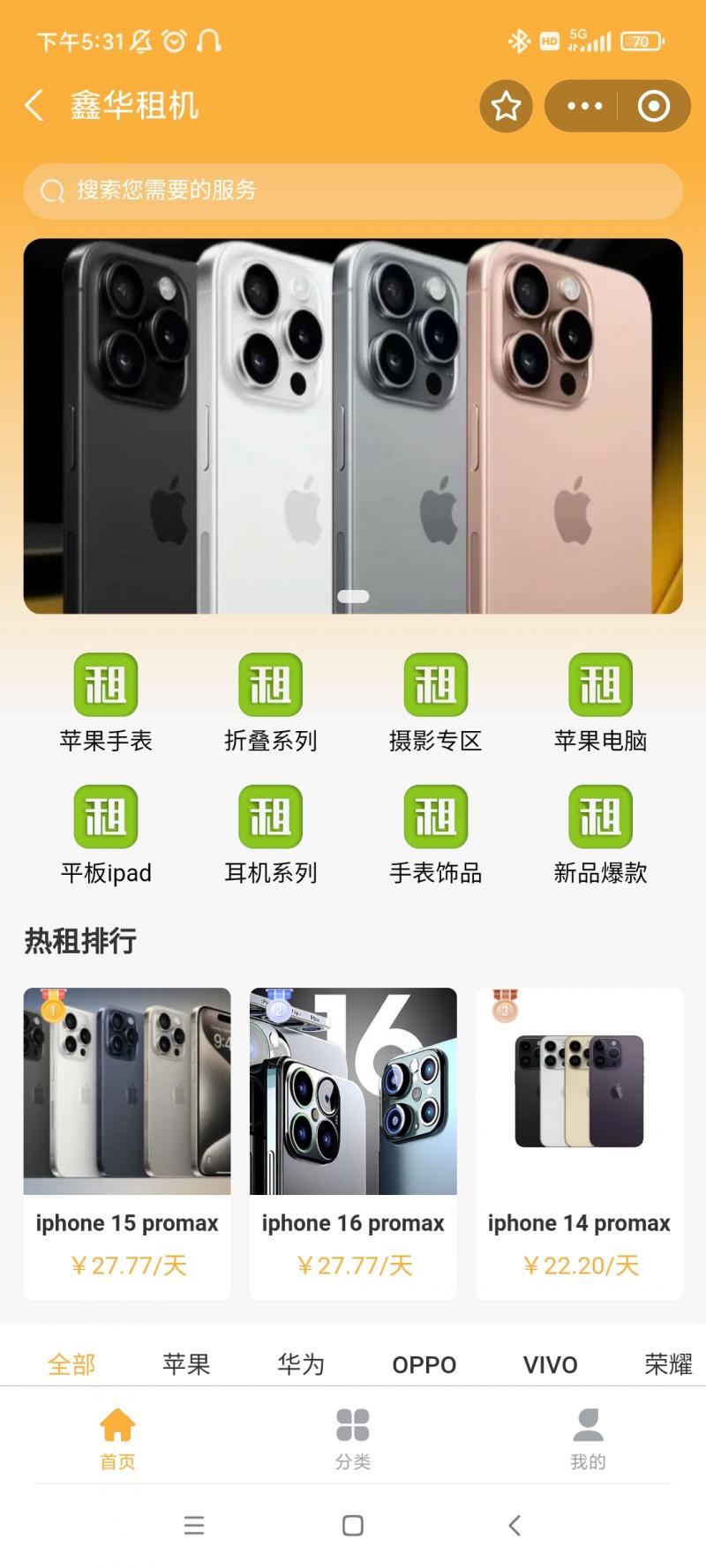This screenshot has width=706, height=1568.
Task: Switch to the 我的 bottom tab
Action: (588, 1439)
